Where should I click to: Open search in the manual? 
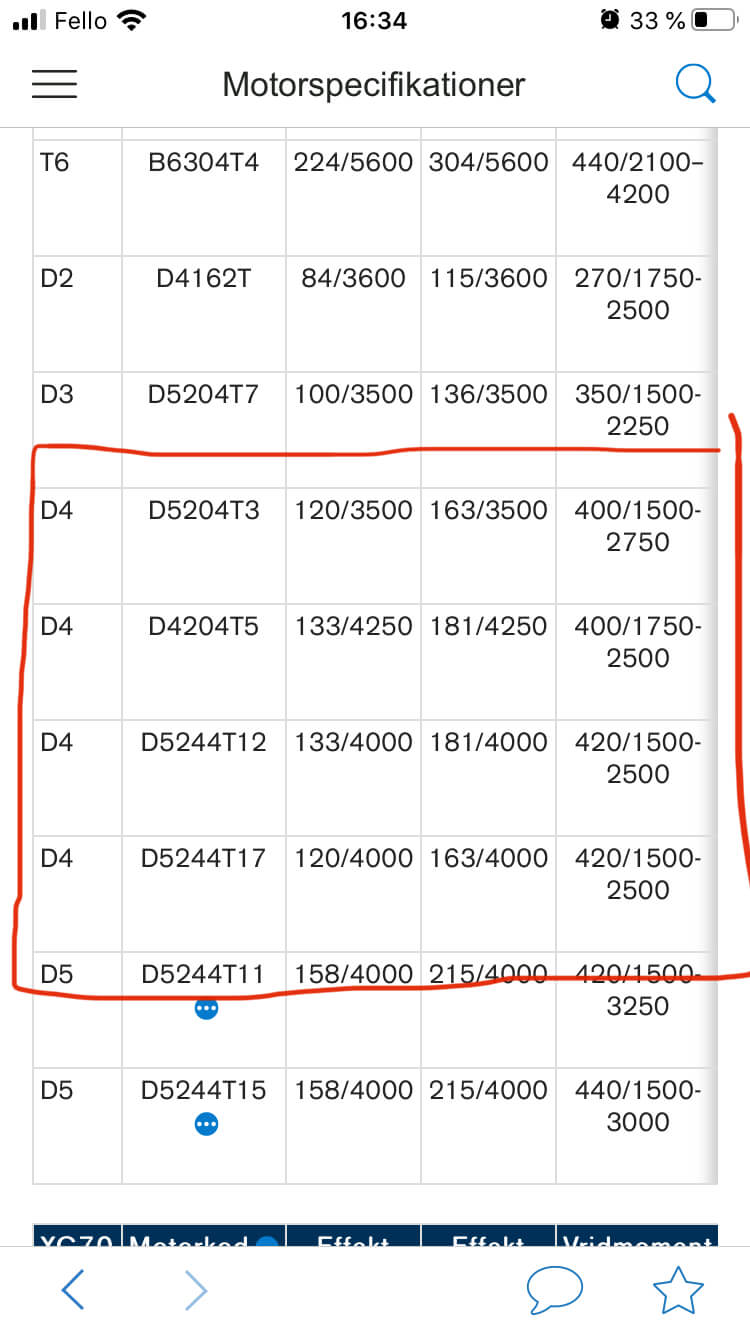tap(695, 84)
